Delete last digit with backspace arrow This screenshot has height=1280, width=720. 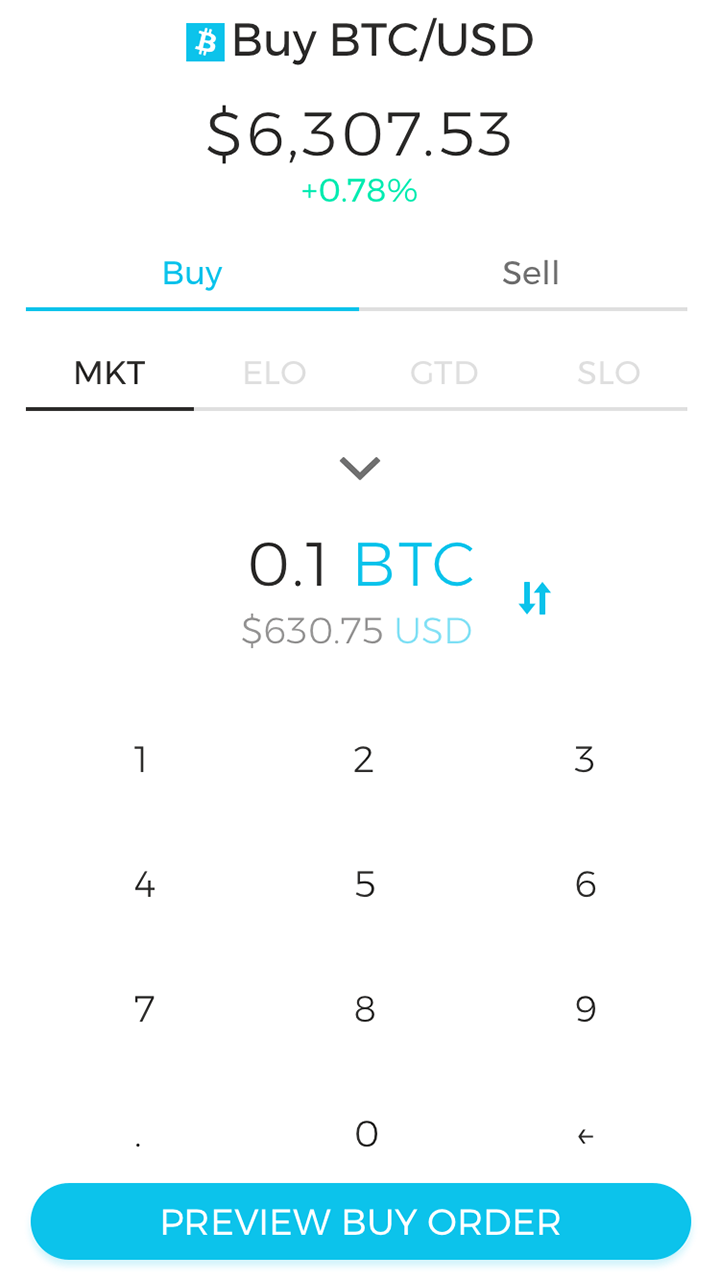586,1136
